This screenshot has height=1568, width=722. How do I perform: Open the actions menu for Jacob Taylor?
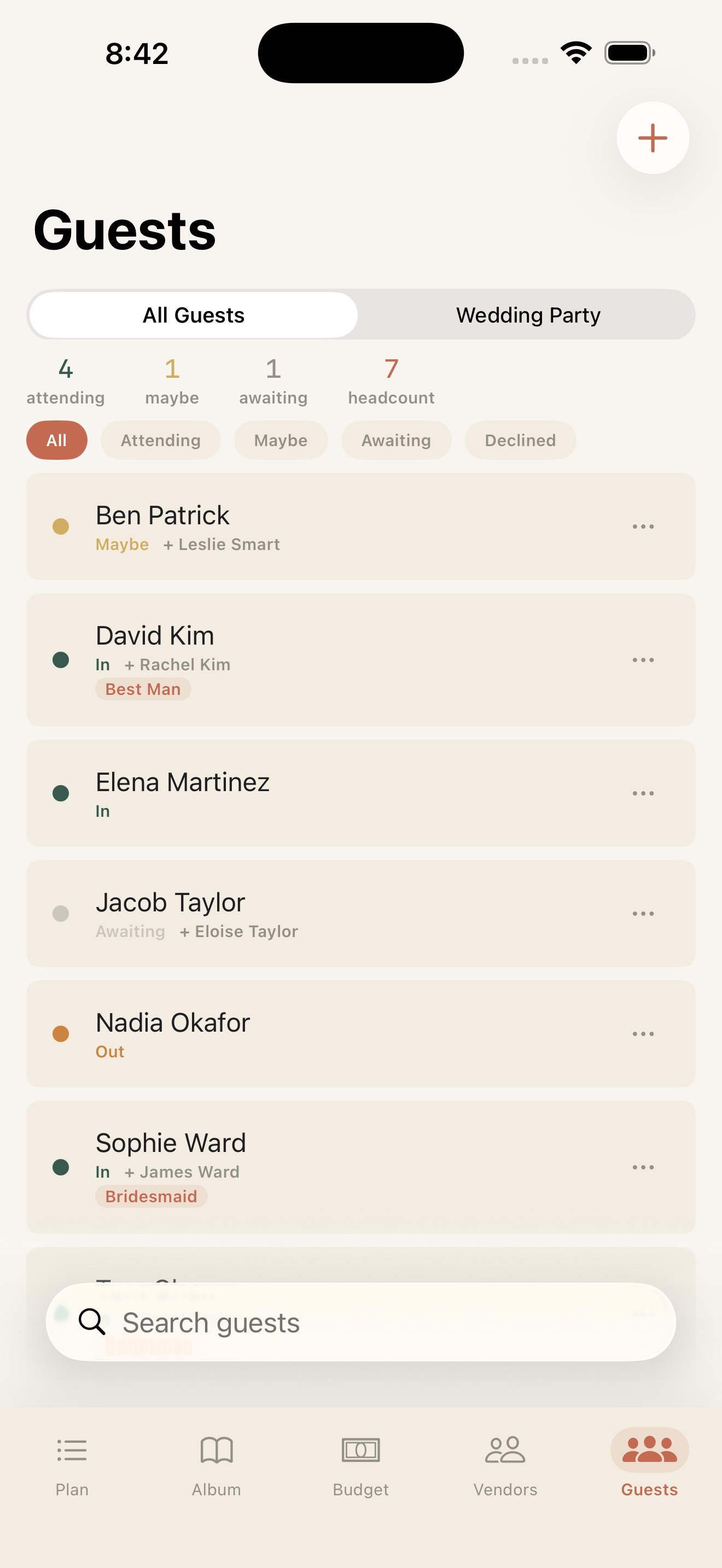click(643, 913)
